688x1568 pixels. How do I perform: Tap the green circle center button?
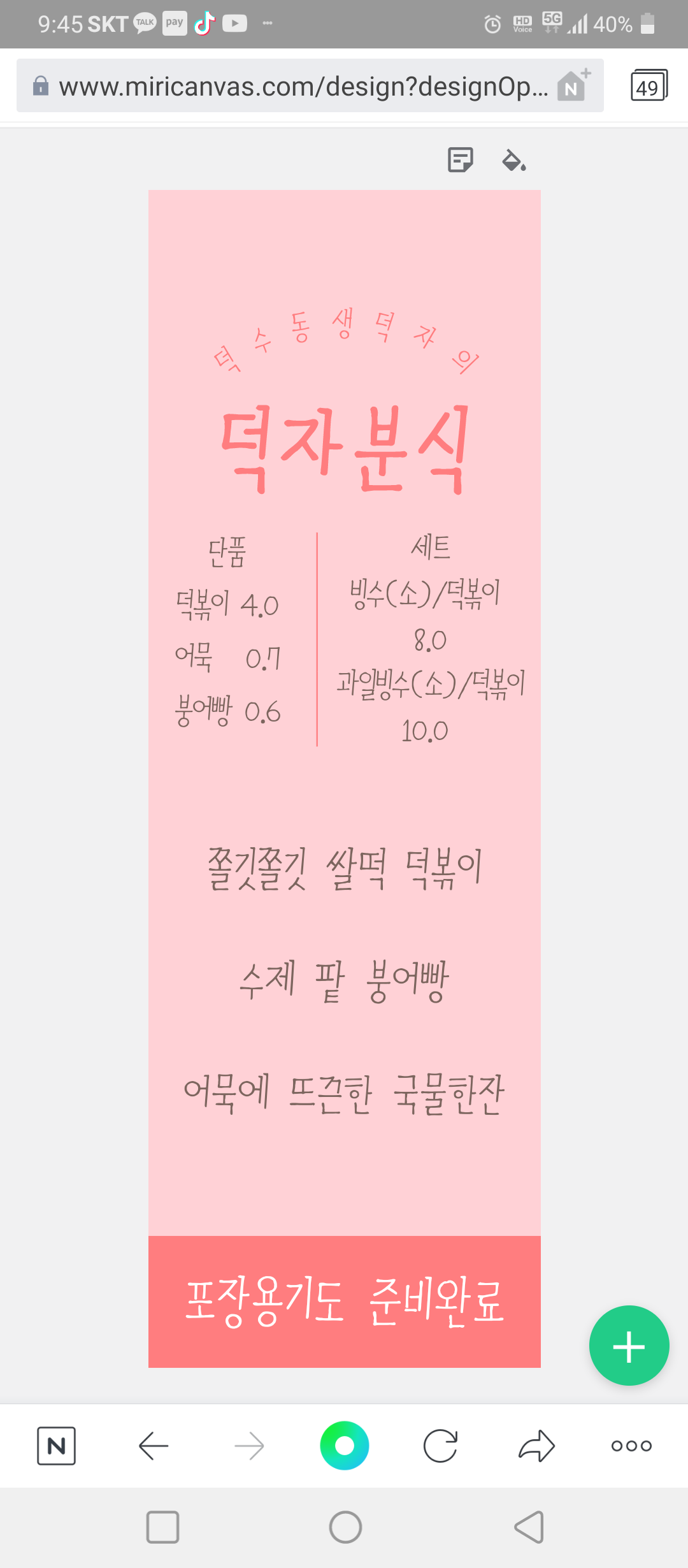(x=345, y=1446)
